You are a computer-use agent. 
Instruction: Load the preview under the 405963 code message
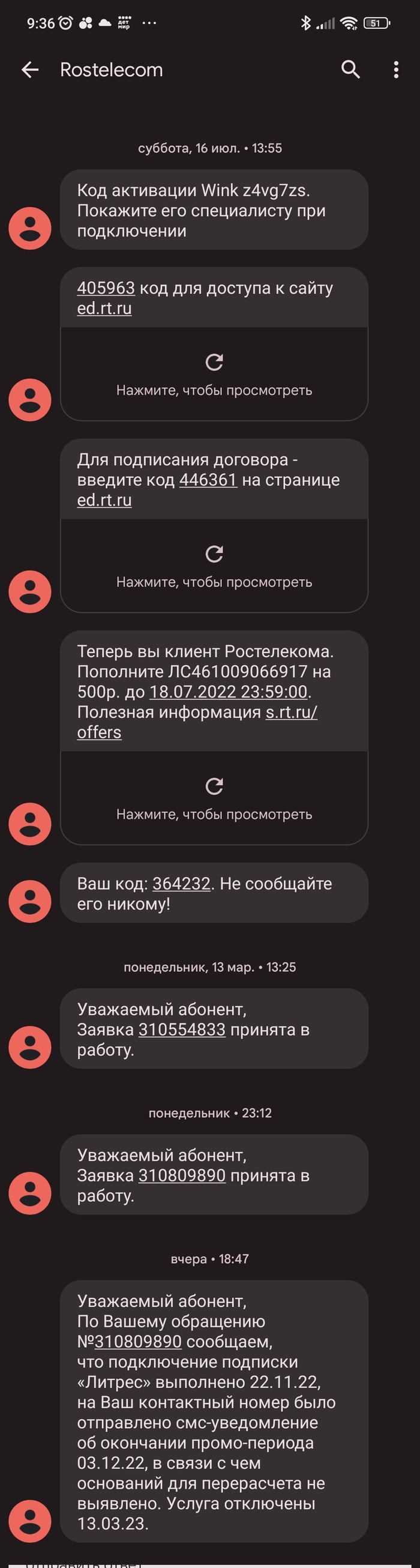coord(214,374)
